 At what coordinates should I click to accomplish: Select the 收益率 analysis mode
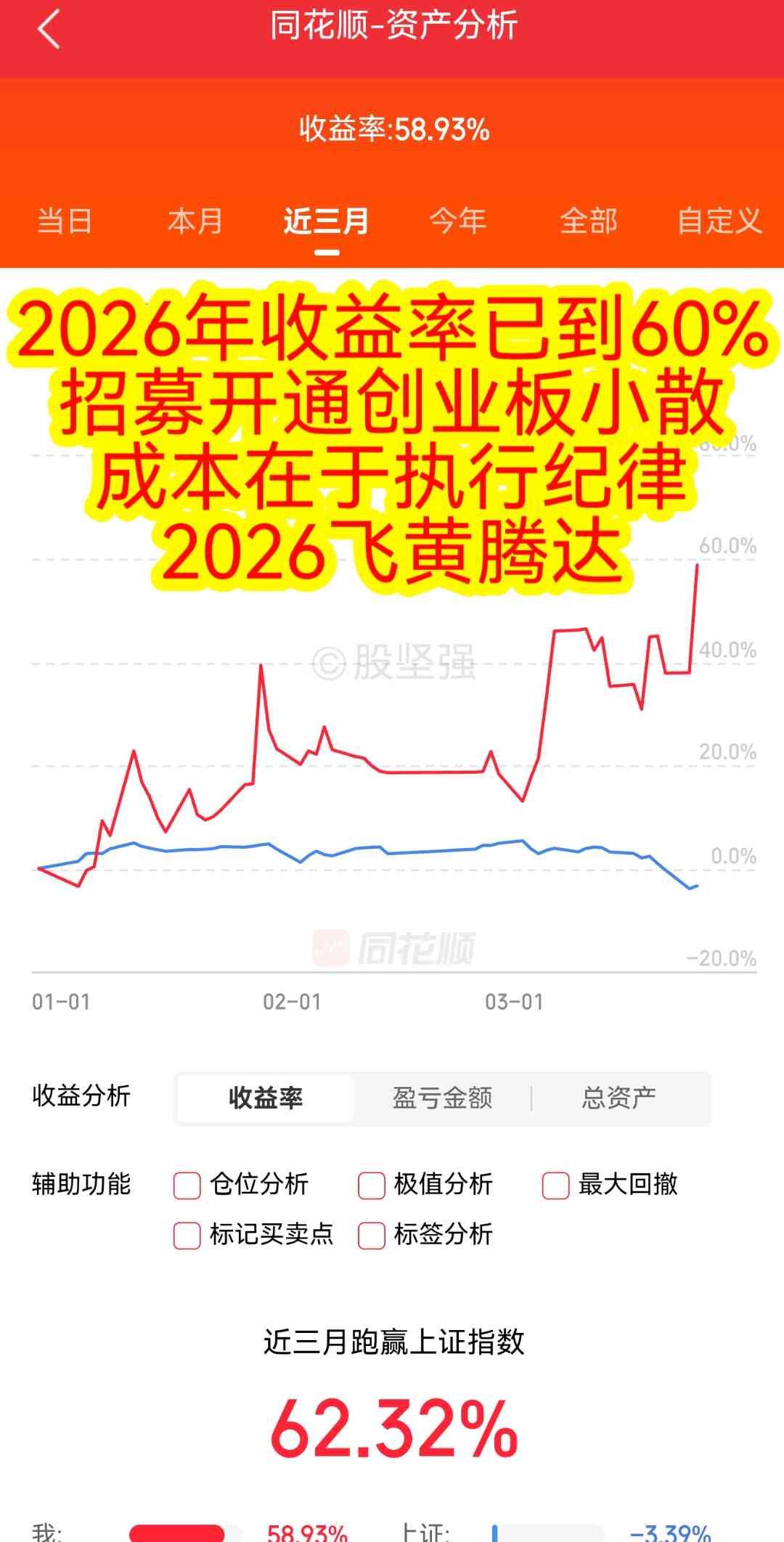coord(265,1098)
